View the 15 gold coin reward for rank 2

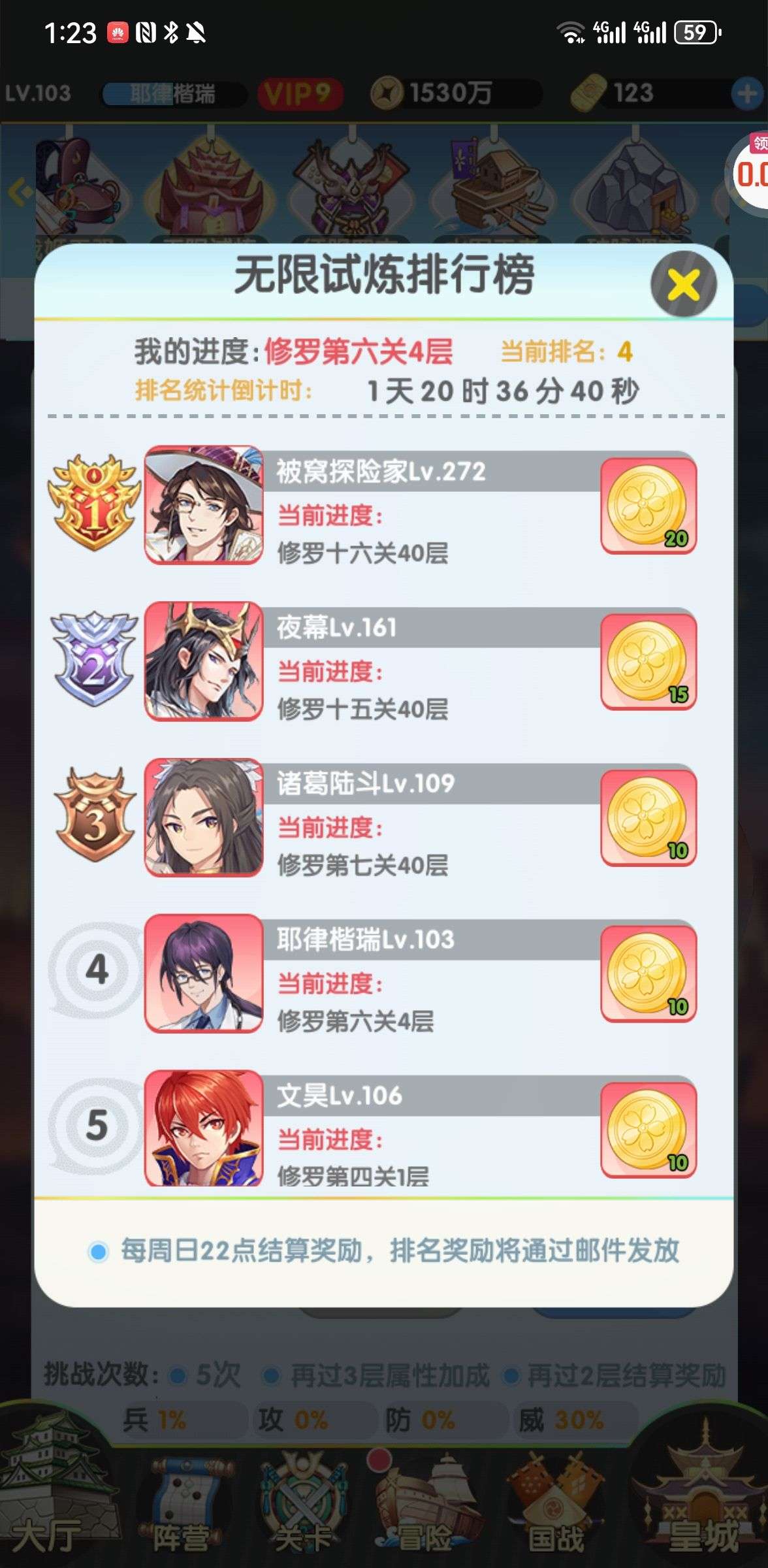648,662
